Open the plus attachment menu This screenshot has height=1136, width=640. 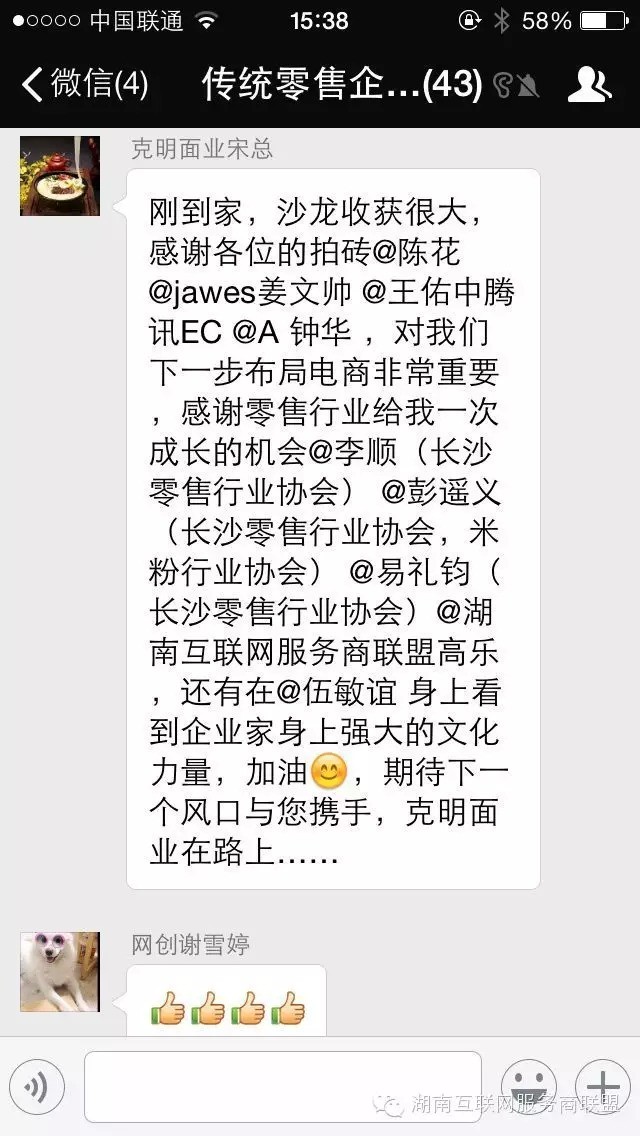click(602, 1087)
